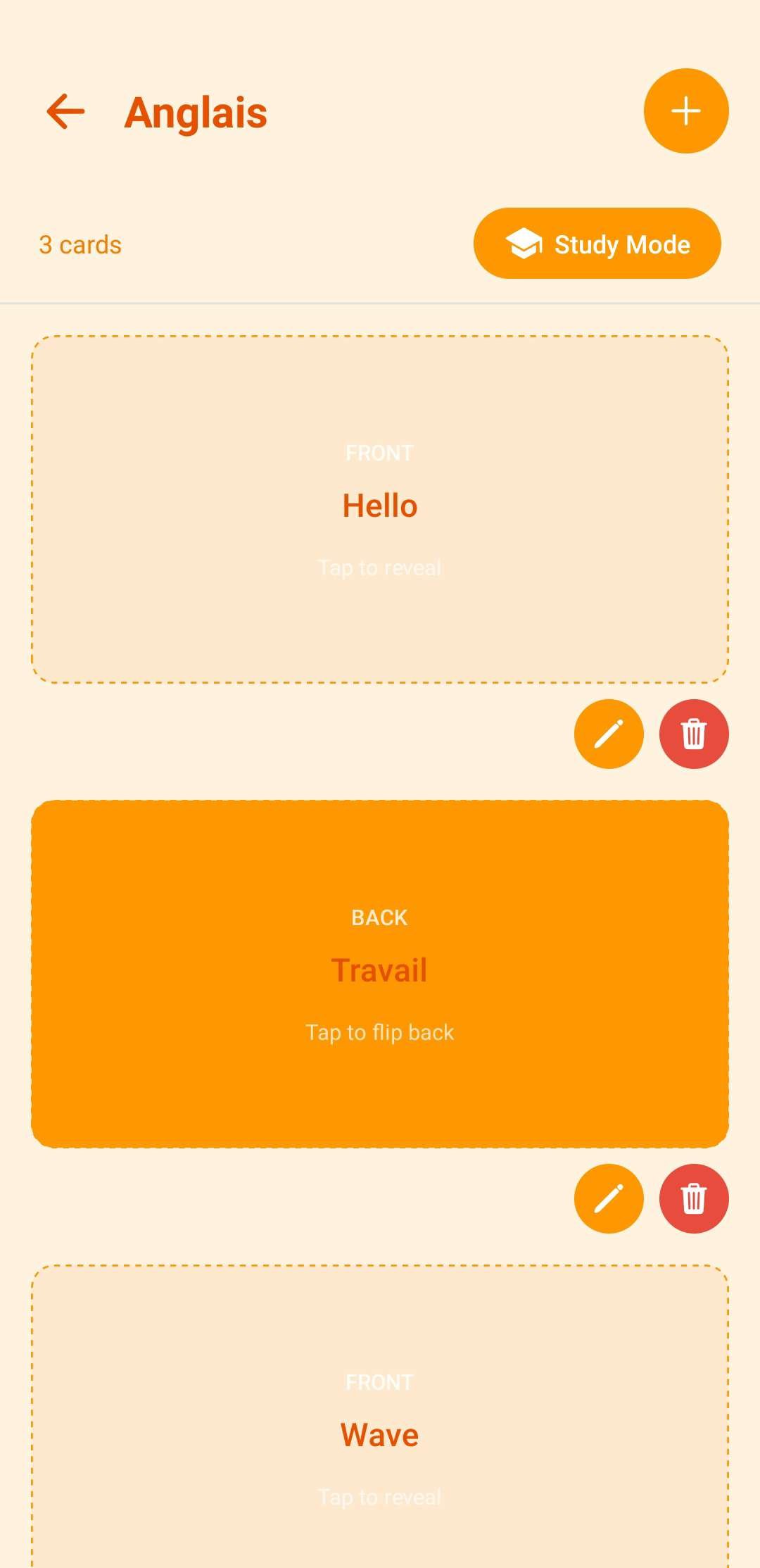The image size is (760, 1568).
Task: Tap Hello where it says Tap to reveal
Action: [x=380, y=567]
